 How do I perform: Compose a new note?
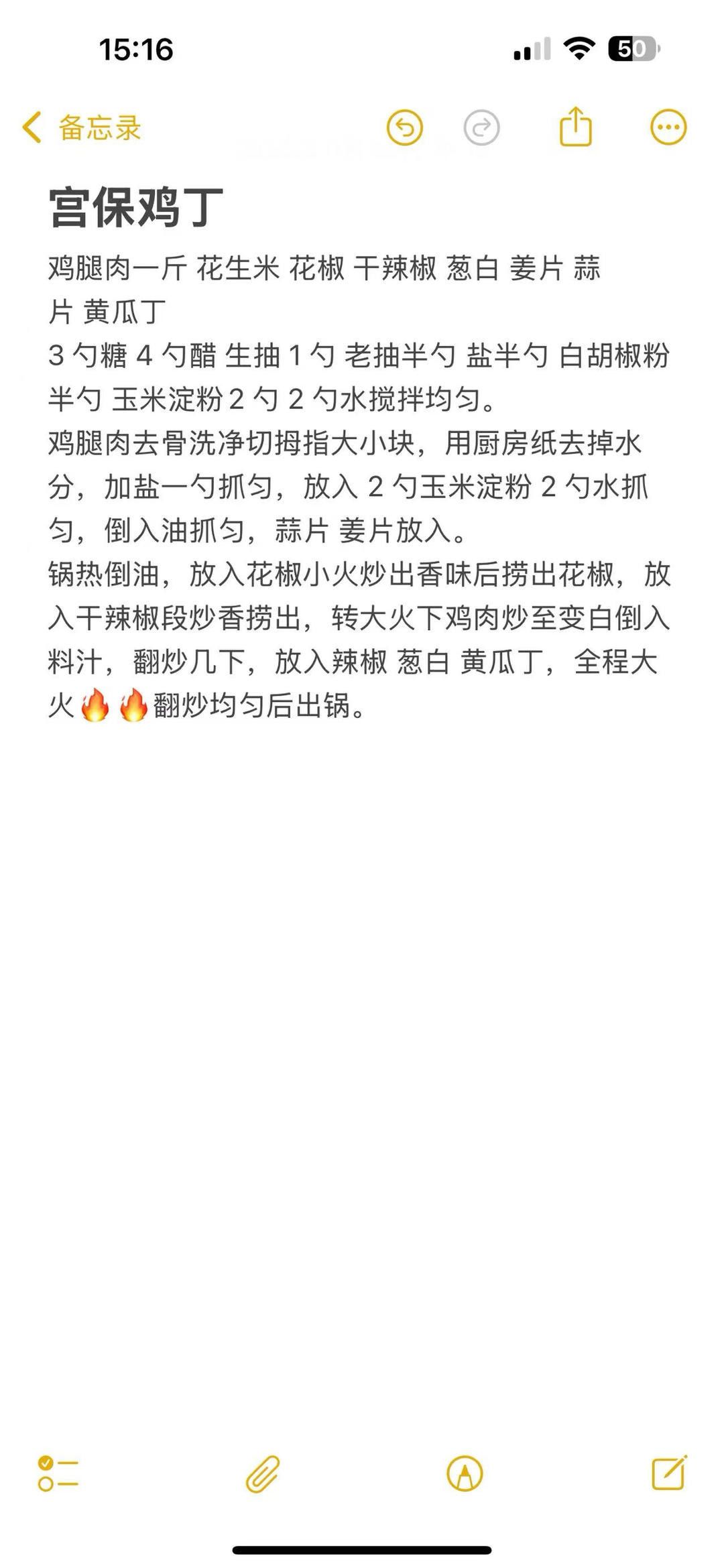tap(669, 1473)
